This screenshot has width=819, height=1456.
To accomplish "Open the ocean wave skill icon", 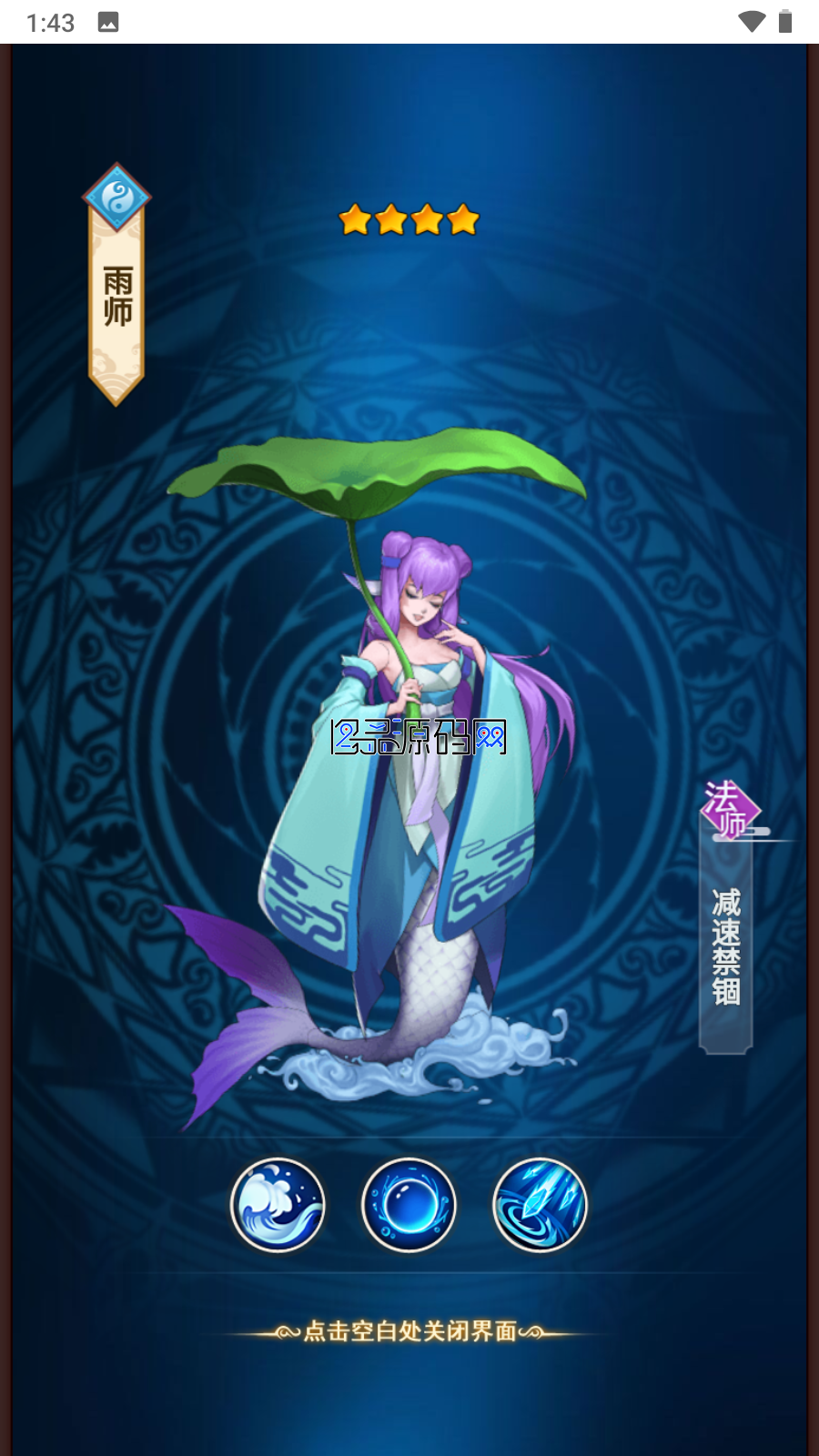I will (278, 1205).
